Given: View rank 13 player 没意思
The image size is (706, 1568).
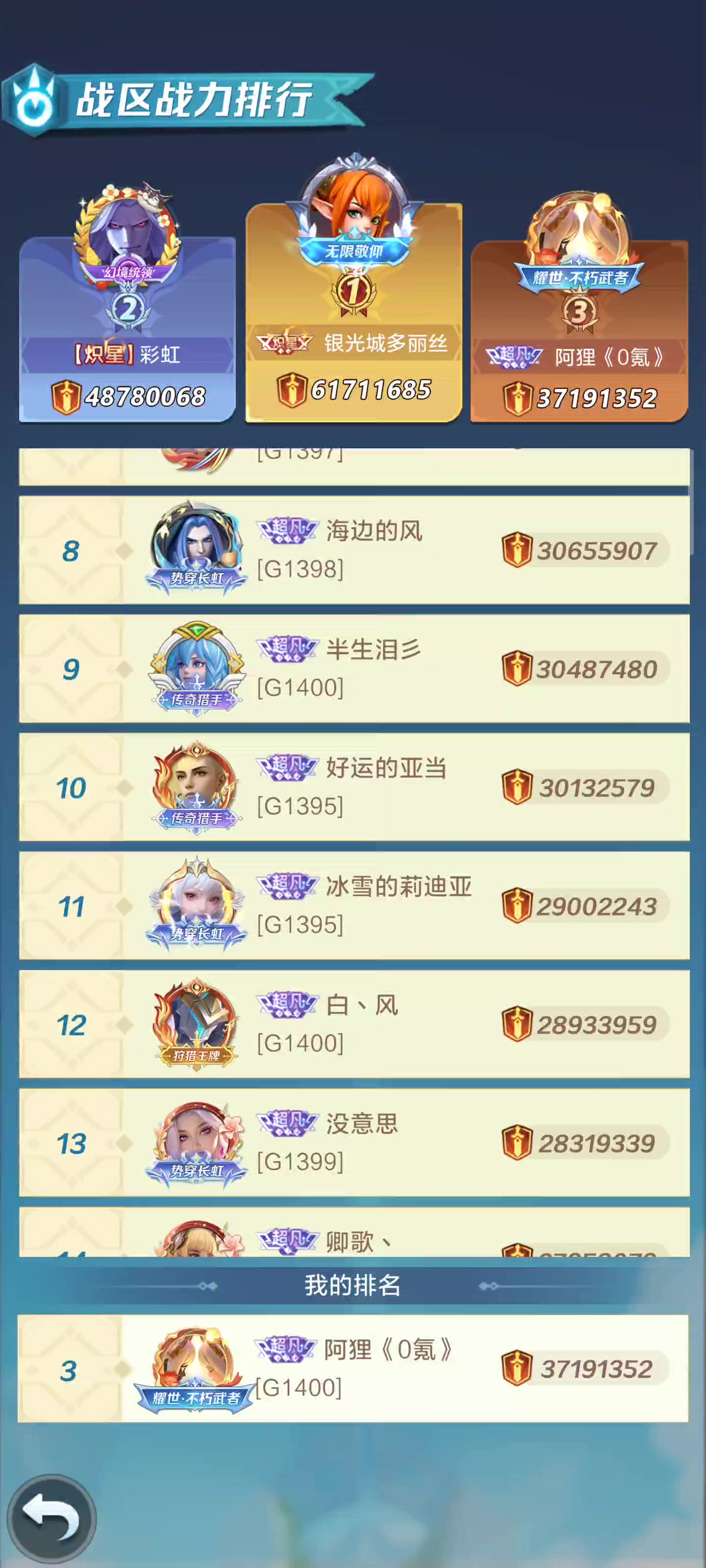Looking at the screenshot, I should 354,1143.
